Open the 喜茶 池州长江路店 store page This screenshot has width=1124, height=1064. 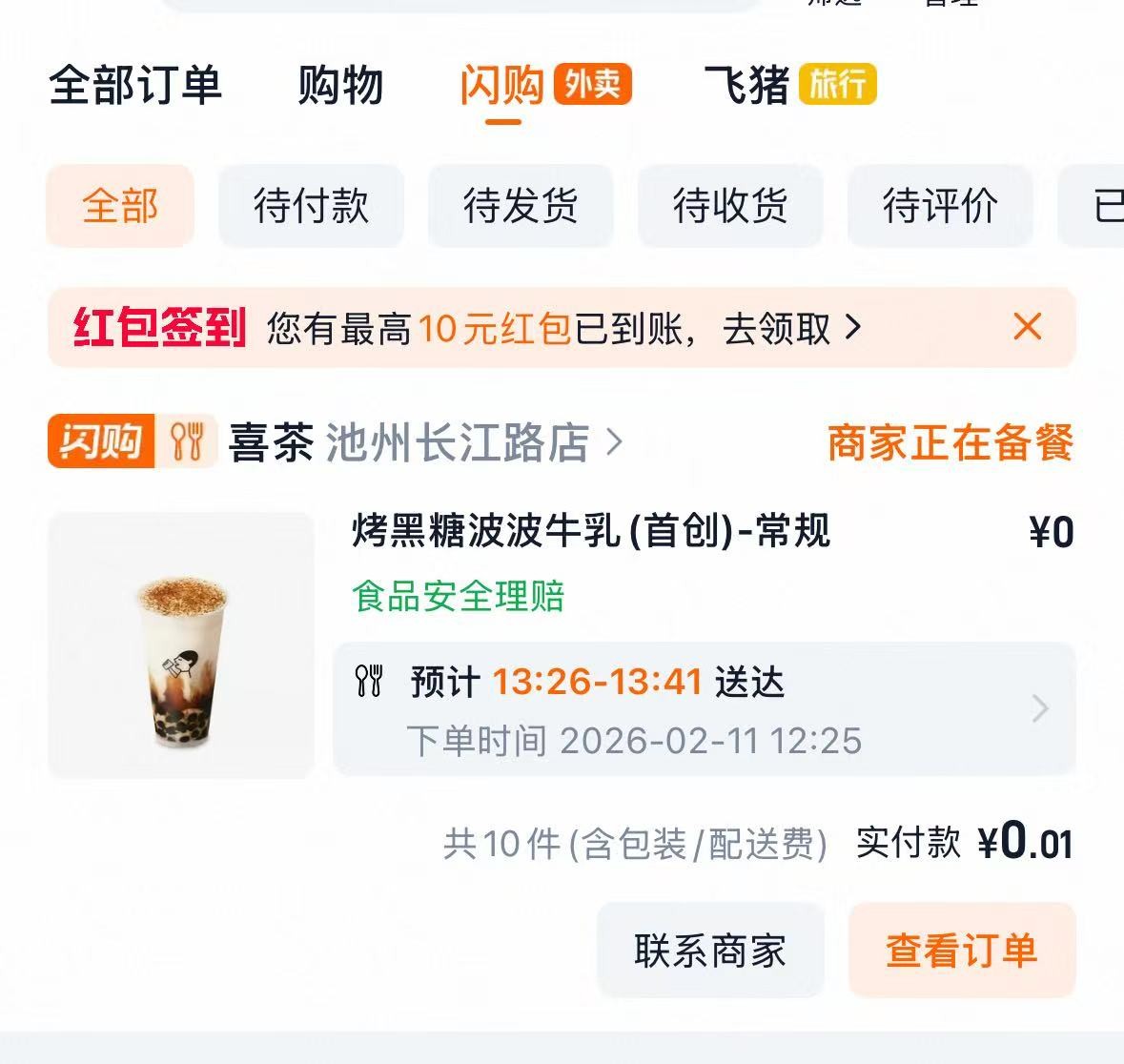point(425,442)
